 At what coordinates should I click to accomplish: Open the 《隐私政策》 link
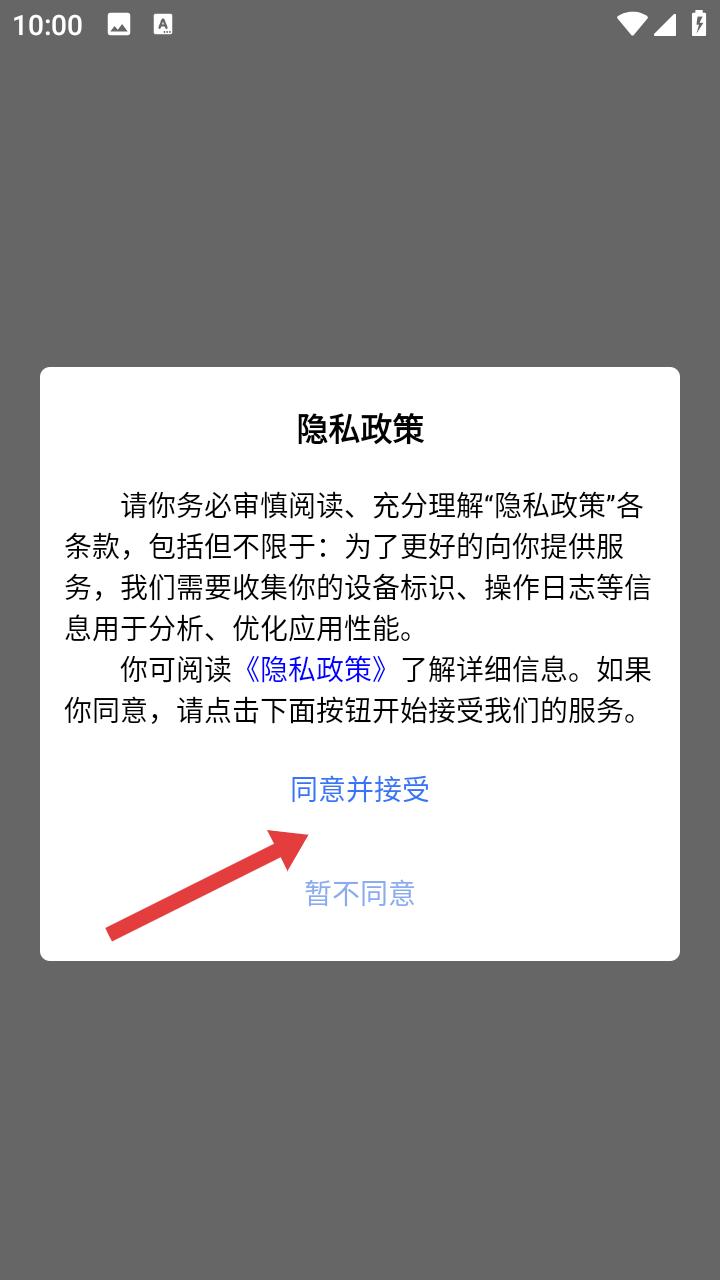tap(316, 668)
